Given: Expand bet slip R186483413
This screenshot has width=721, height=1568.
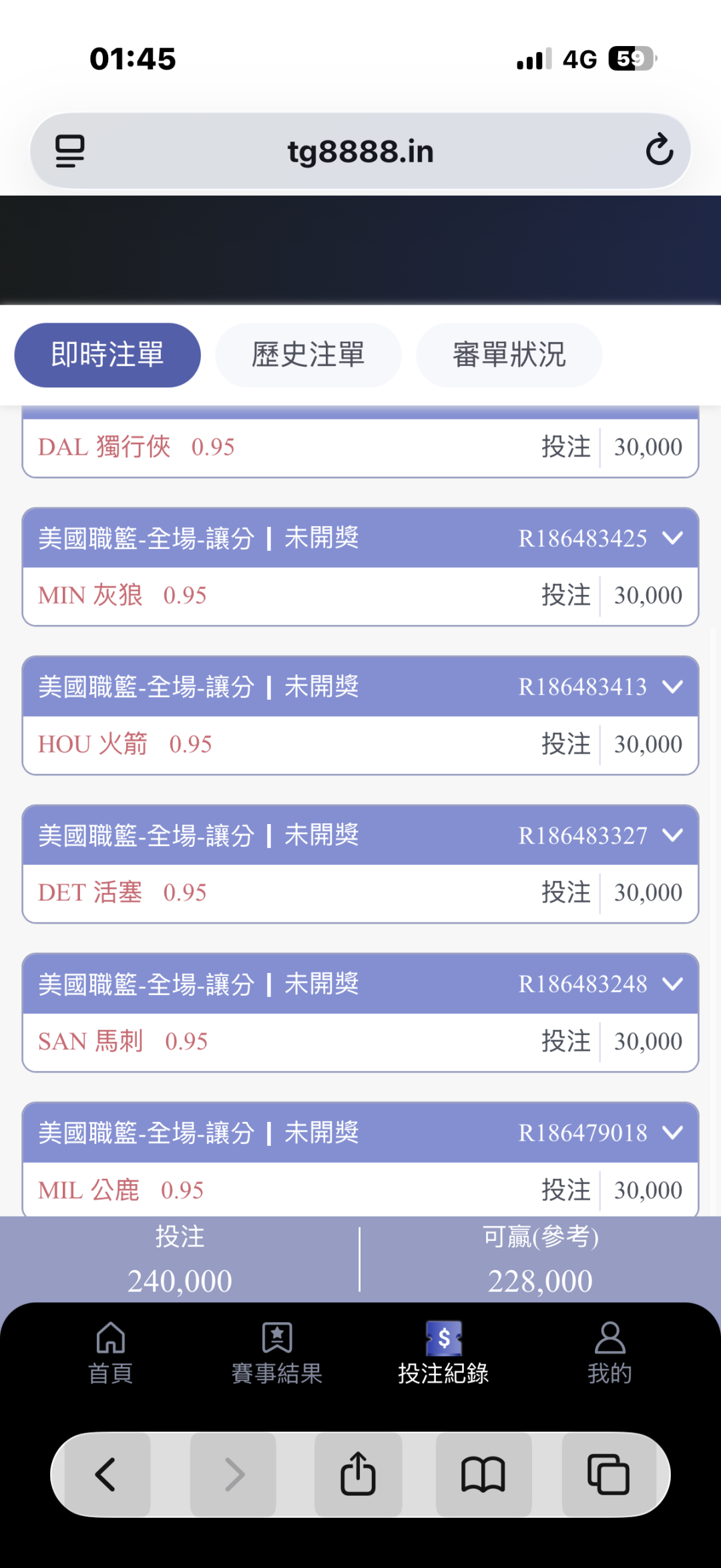Looking at the screenshot, I should pyautogui.click(x=673, y=687).
